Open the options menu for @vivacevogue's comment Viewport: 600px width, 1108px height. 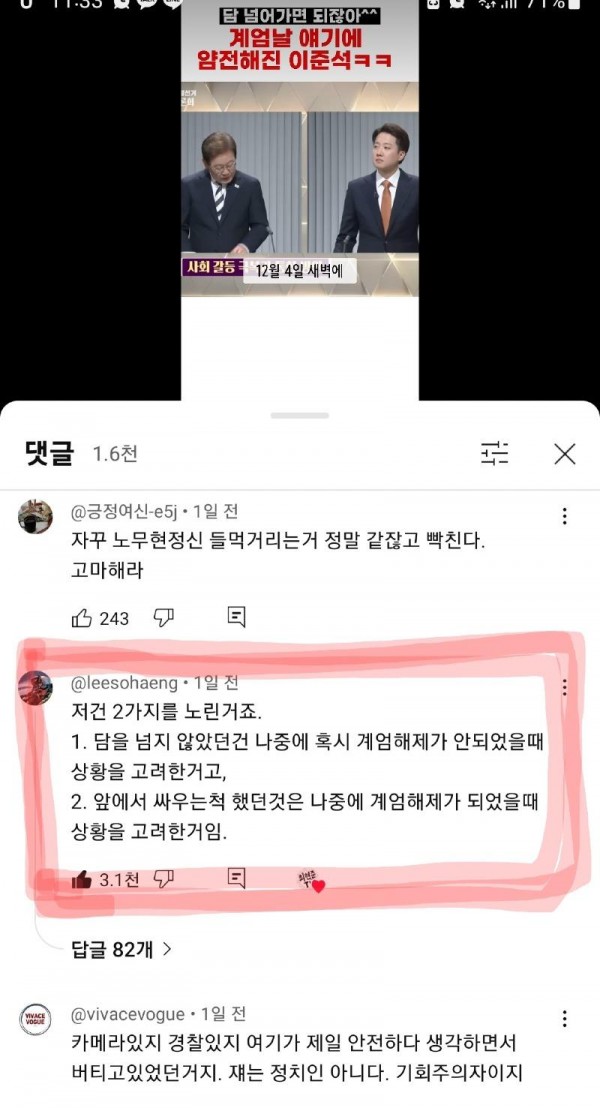[x=565, y=1019]
